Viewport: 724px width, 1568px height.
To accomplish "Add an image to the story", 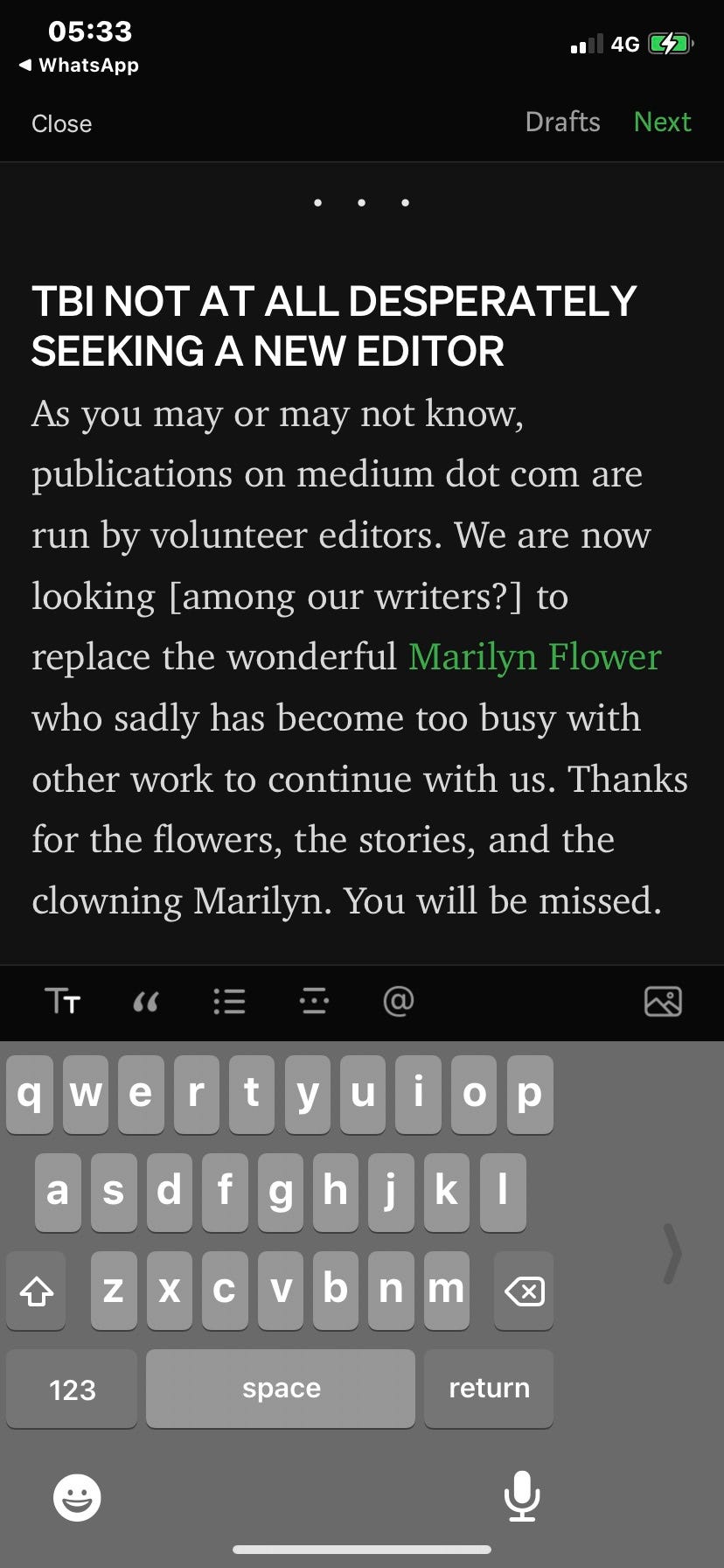I will (663, 1001).
